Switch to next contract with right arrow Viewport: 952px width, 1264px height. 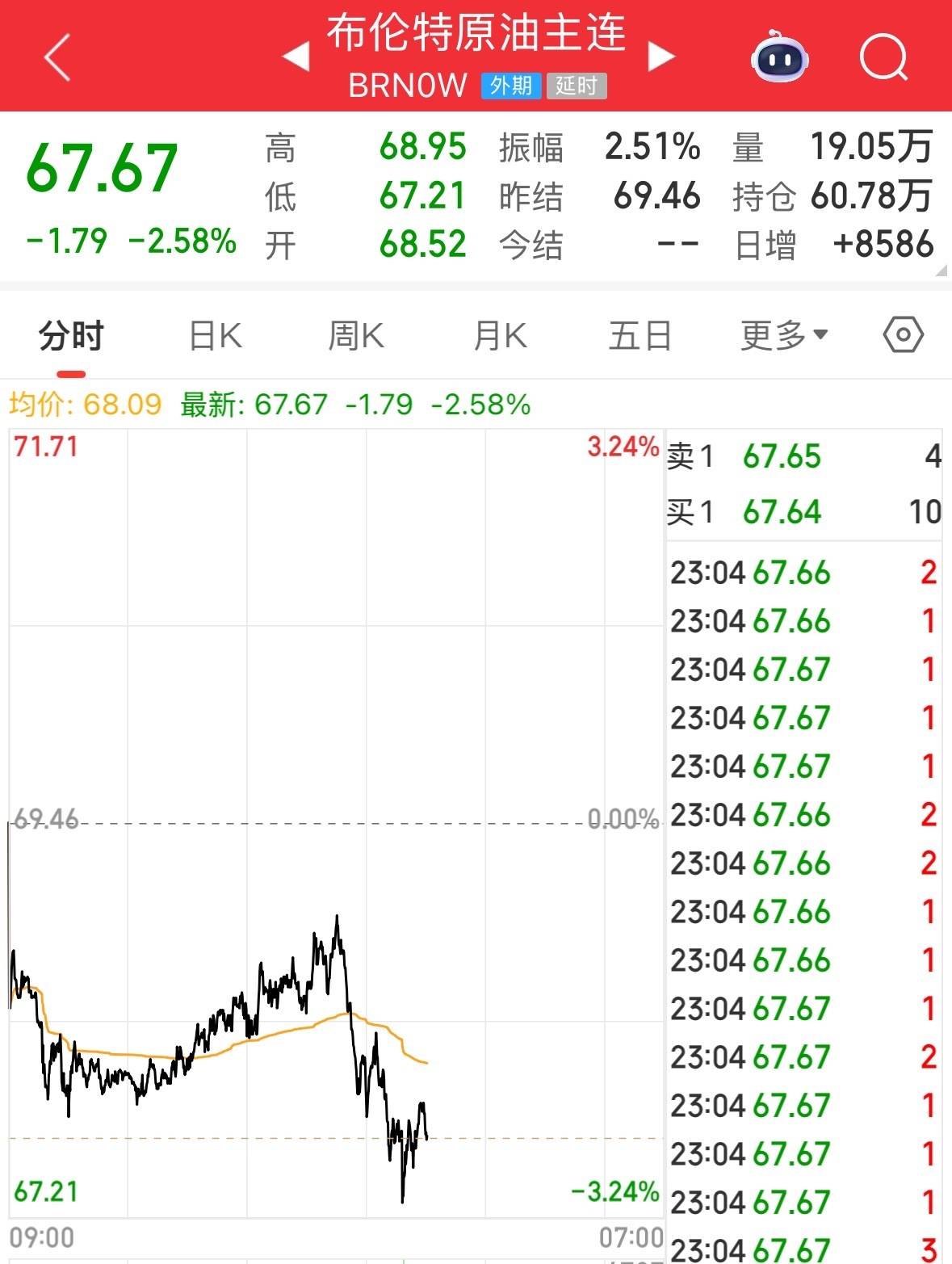(662, 57)
